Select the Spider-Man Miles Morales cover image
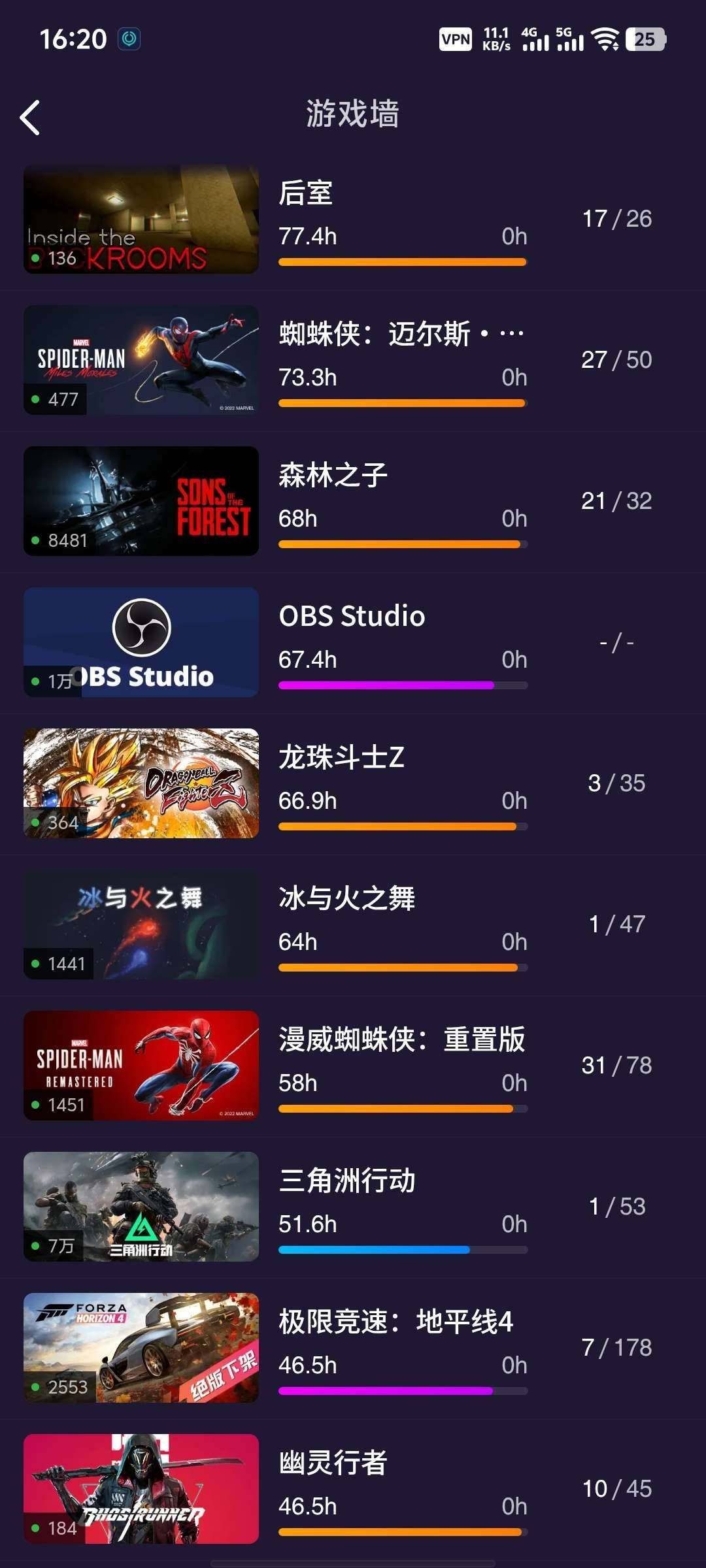 click(141, 359)
